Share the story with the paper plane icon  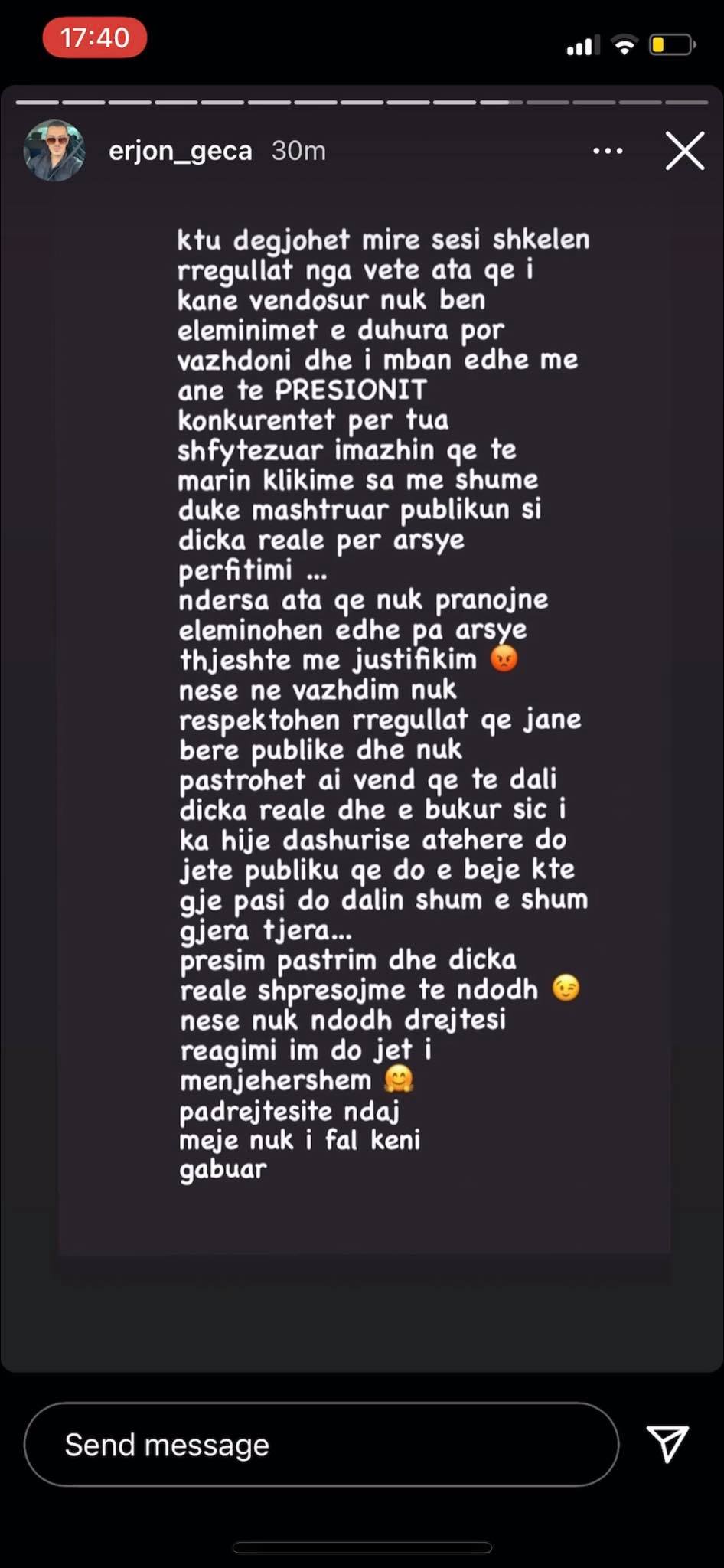coord(667,1443)
